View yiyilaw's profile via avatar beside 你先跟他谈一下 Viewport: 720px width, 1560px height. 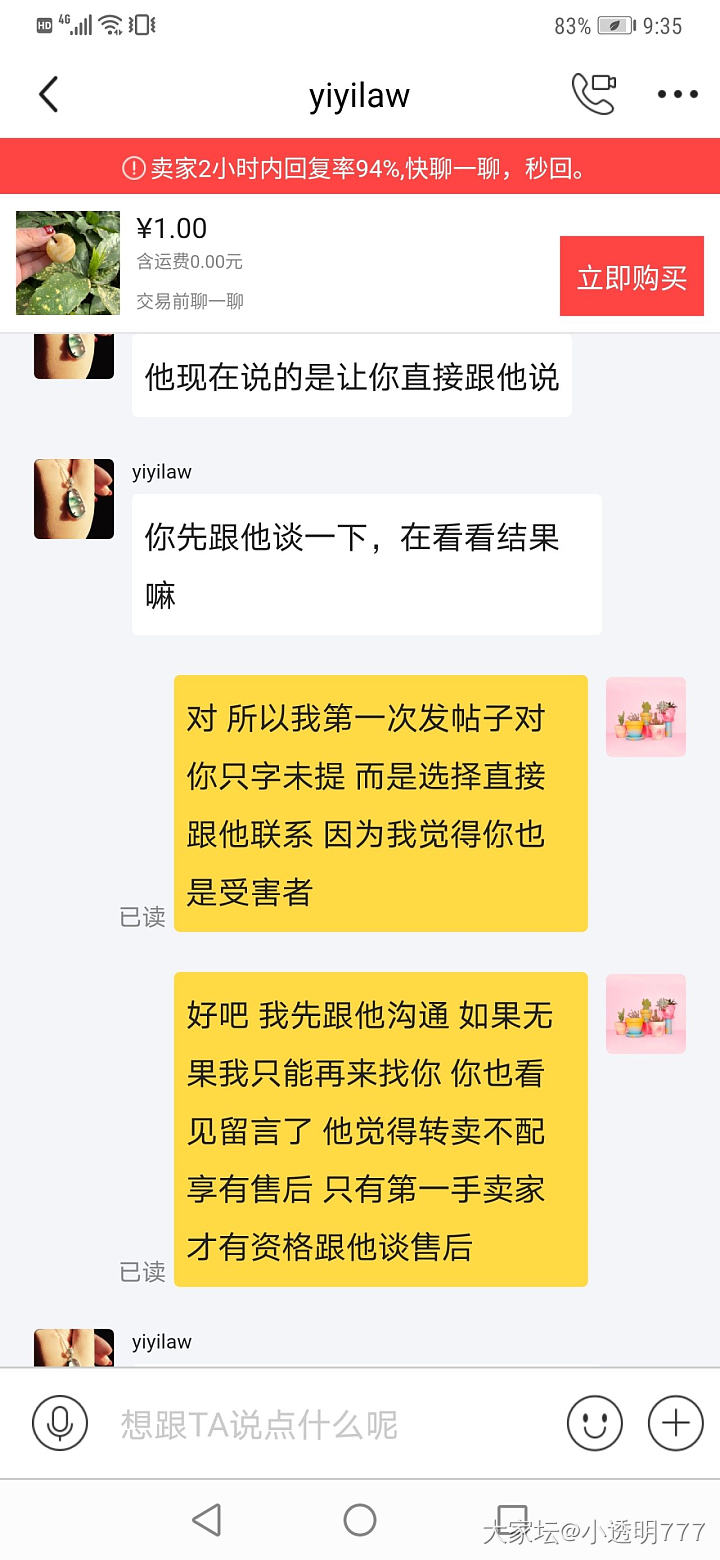(74, 499)
